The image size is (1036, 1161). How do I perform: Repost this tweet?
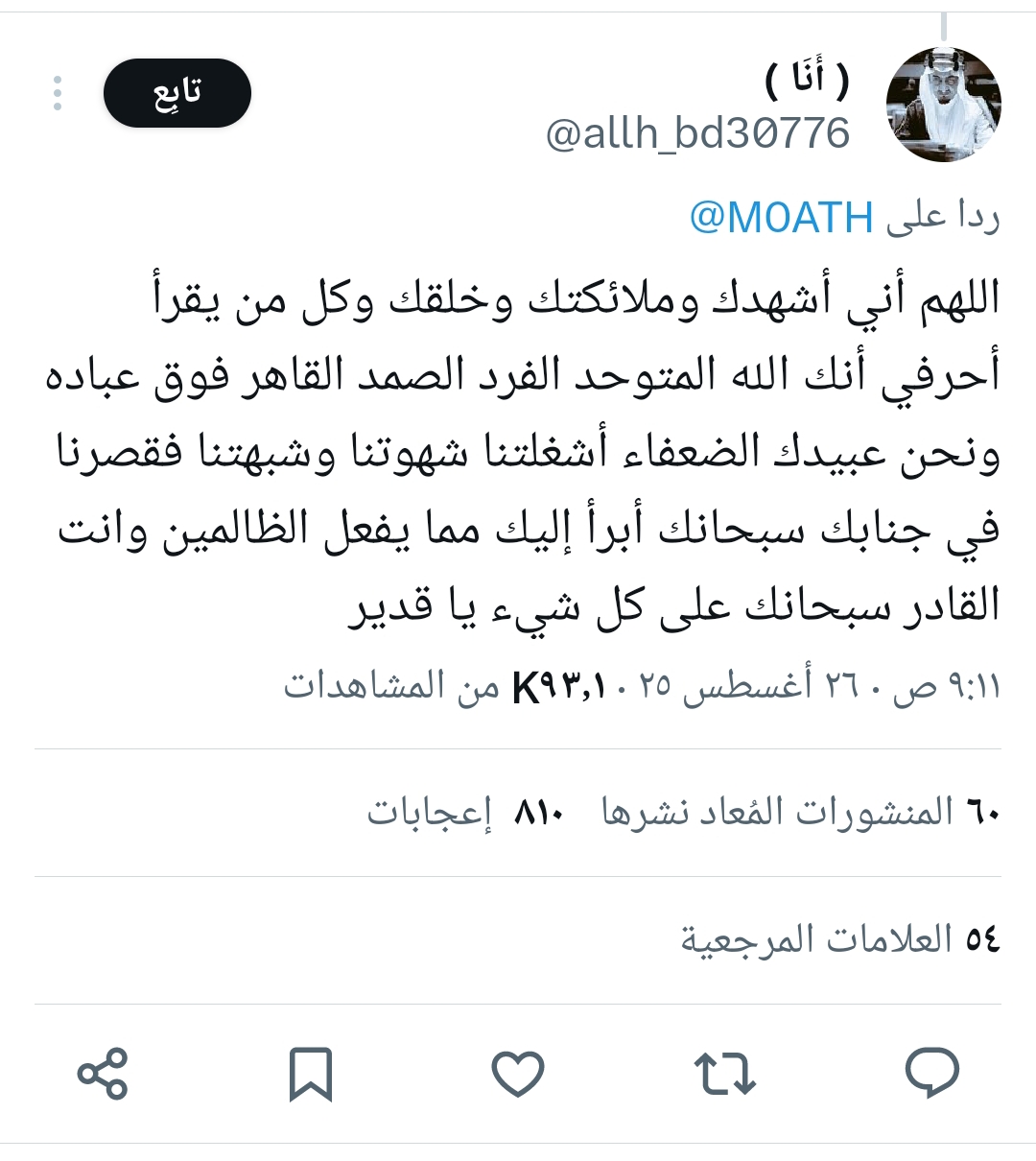coord(725,1073)
